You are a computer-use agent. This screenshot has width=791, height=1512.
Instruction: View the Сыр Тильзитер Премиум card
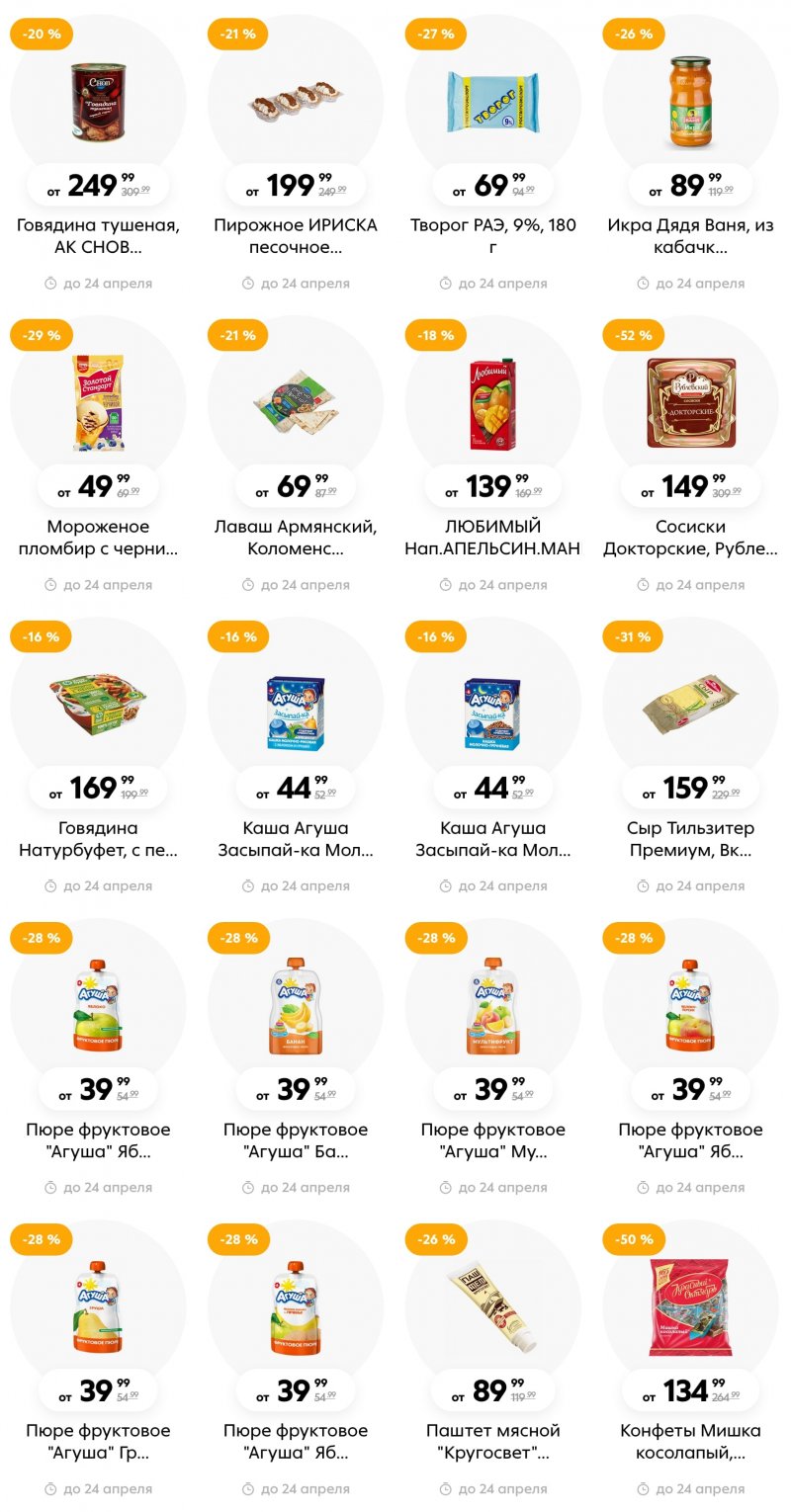click(690, 704)
